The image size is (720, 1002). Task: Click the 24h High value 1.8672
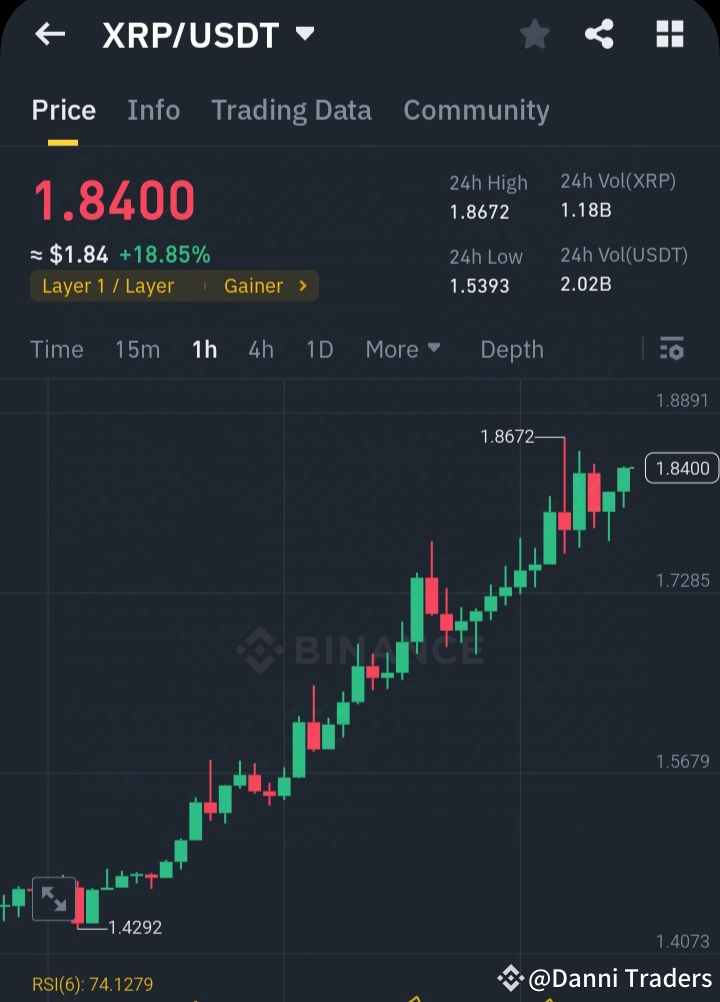point(479,212)
